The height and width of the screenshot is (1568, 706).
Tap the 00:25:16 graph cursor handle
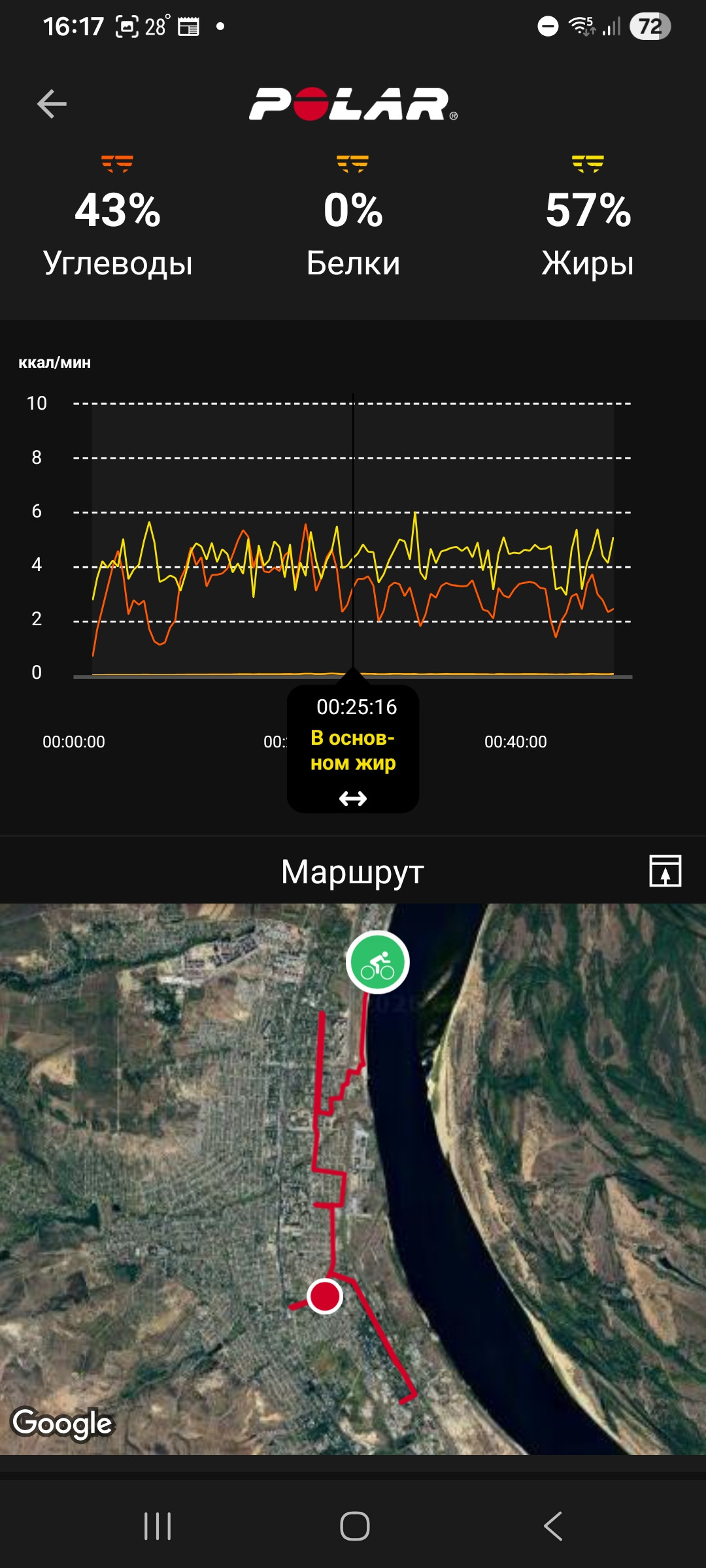tap(353, 749)
